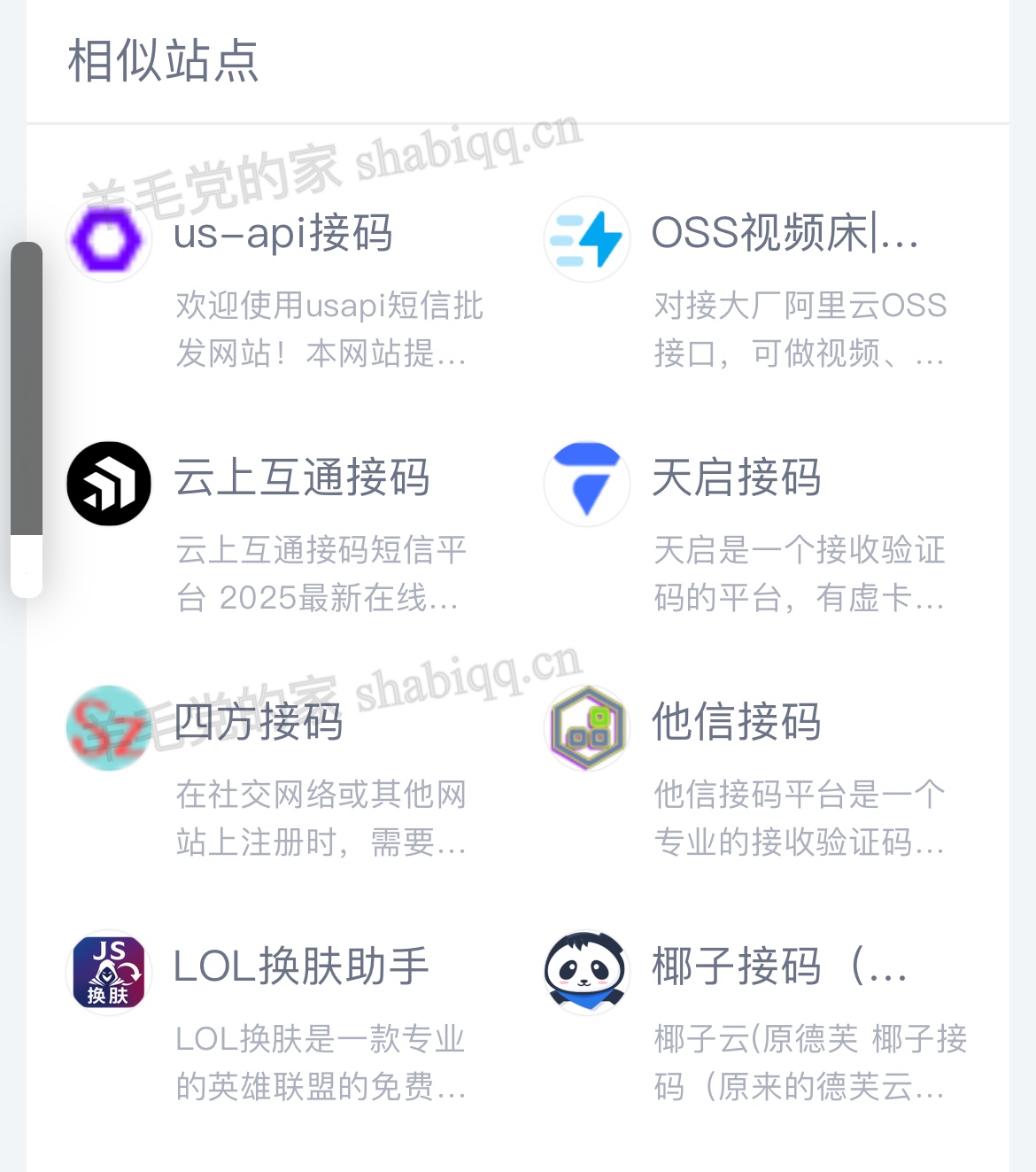Open the 他信接码 site card
The width and height of the screenshot is (1036, 1172).
[x=737, y=723]
